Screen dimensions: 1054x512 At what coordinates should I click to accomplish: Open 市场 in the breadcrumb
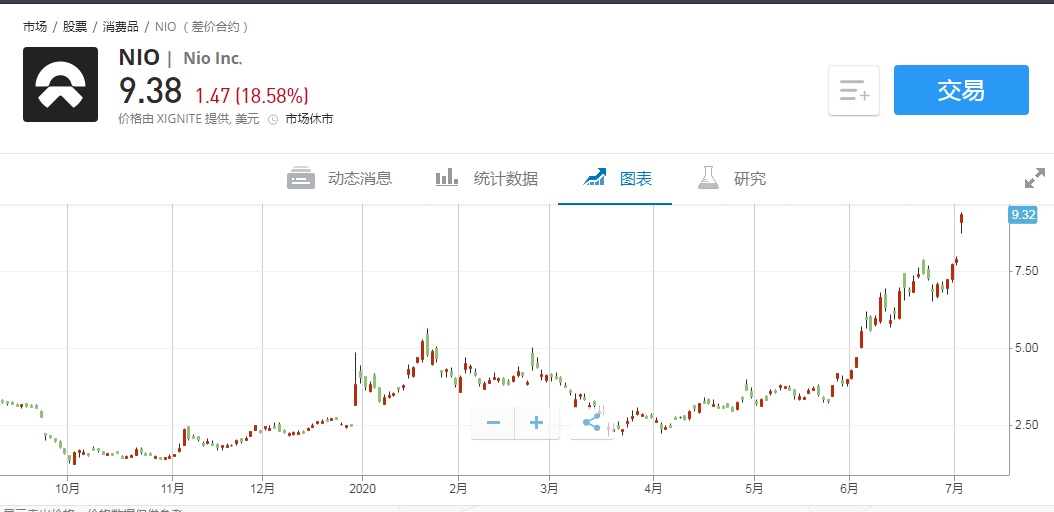[x=35, y=27]
